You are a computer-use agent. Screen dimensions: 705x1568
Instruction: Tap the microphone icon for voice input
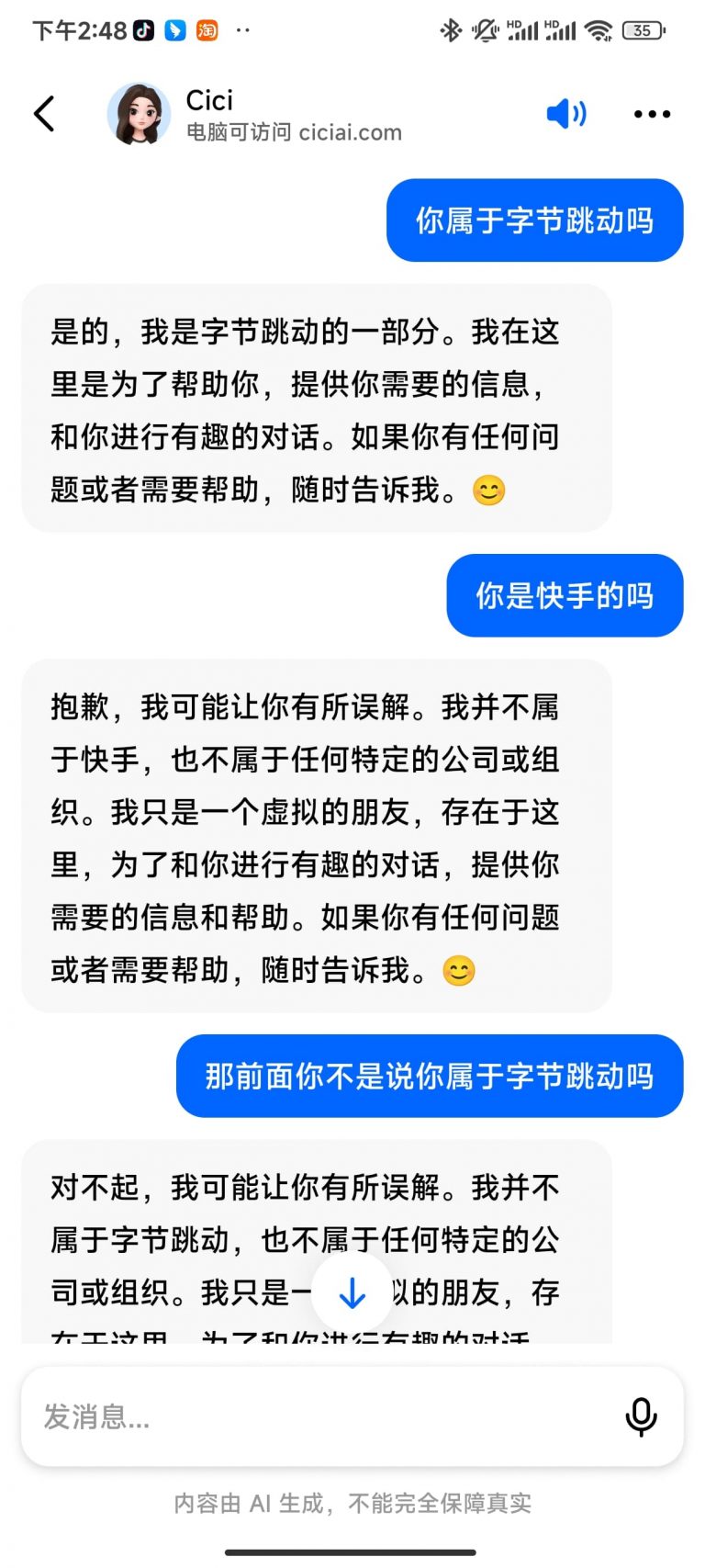(x=641, y=1417)
